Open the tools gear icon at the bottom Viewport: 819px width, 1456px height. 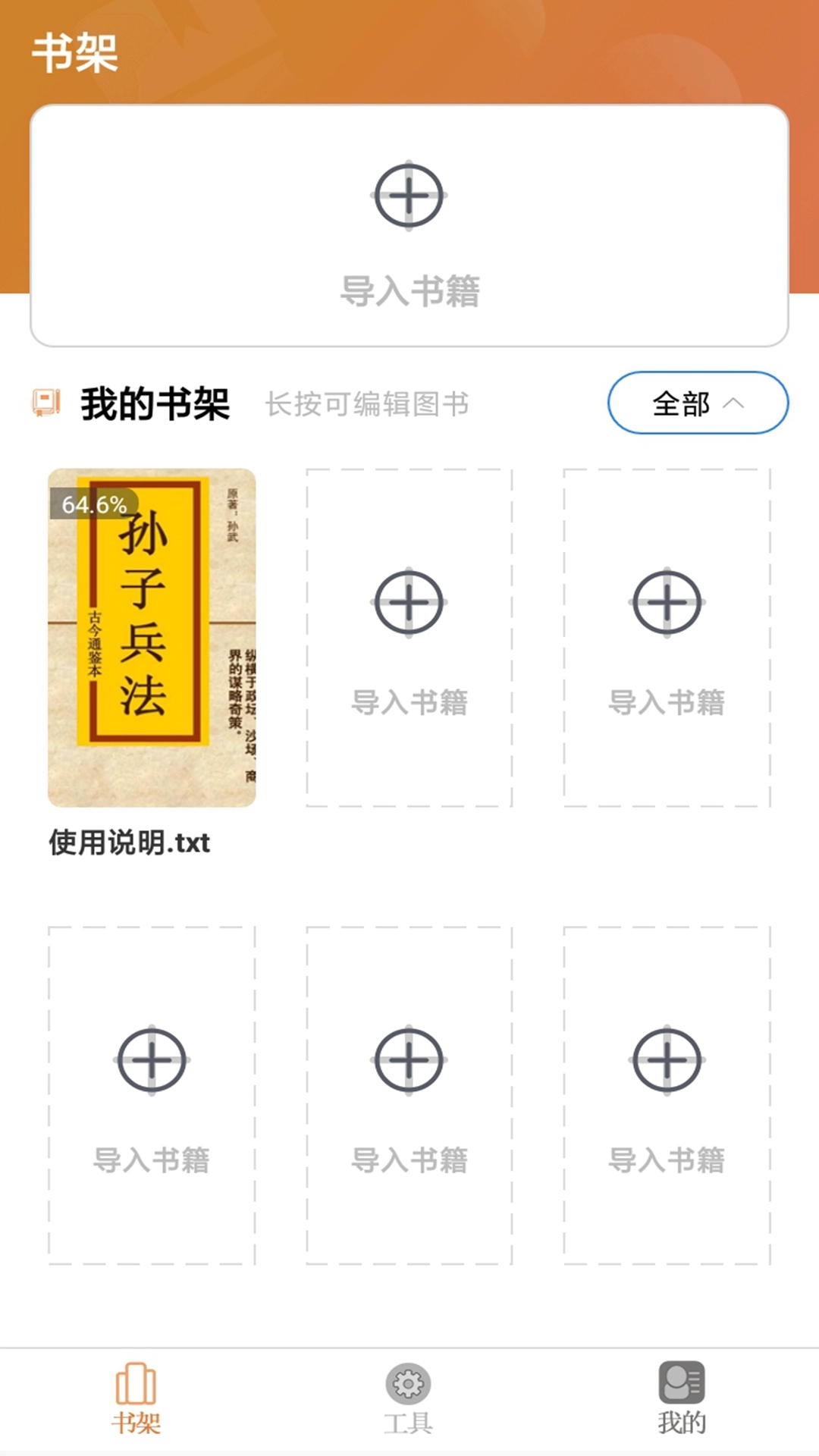(408, 1399)
